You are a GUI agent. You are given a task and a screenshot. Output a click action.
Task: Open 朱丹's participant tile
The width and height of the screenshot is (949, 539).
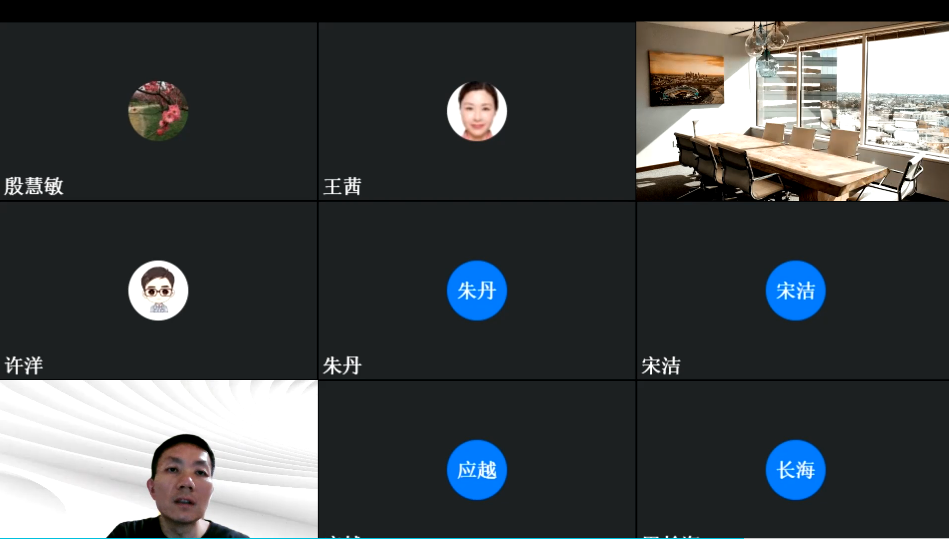[x=477, y=290]
